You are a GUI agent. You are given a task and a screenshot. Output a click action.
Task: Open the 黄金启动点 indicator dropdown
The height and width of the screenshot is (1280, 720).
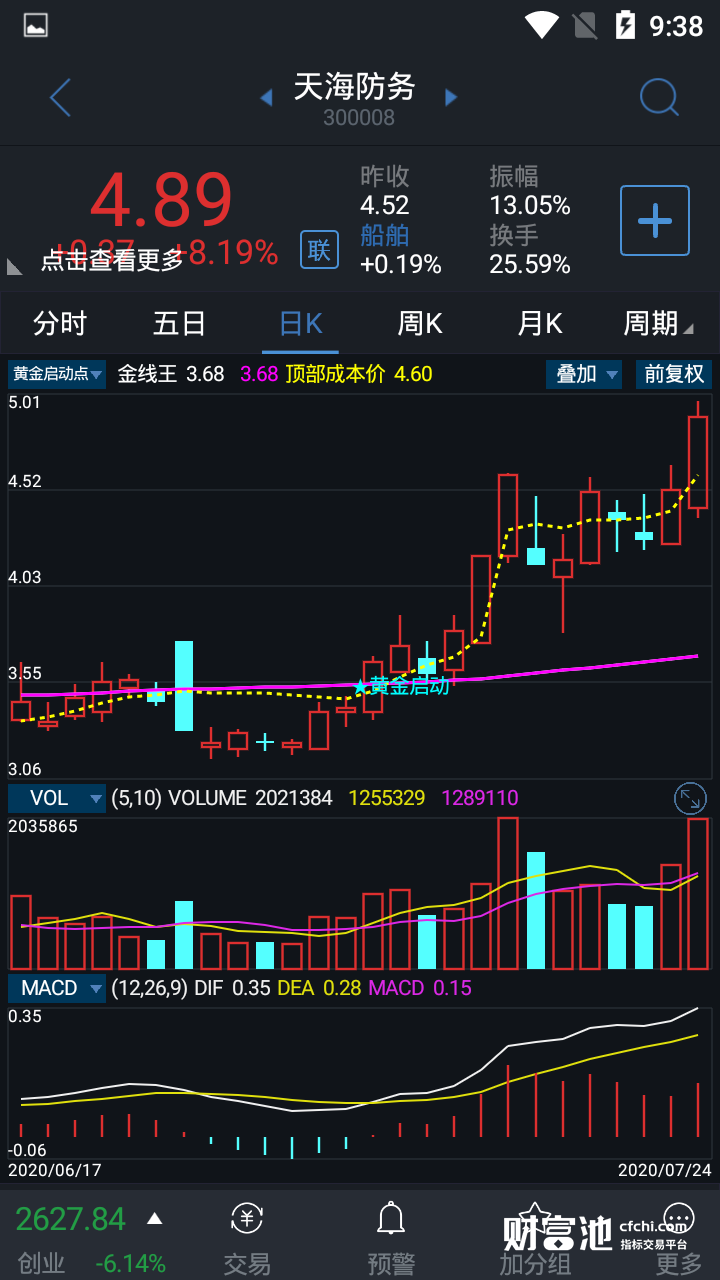(x=57, y=375)
